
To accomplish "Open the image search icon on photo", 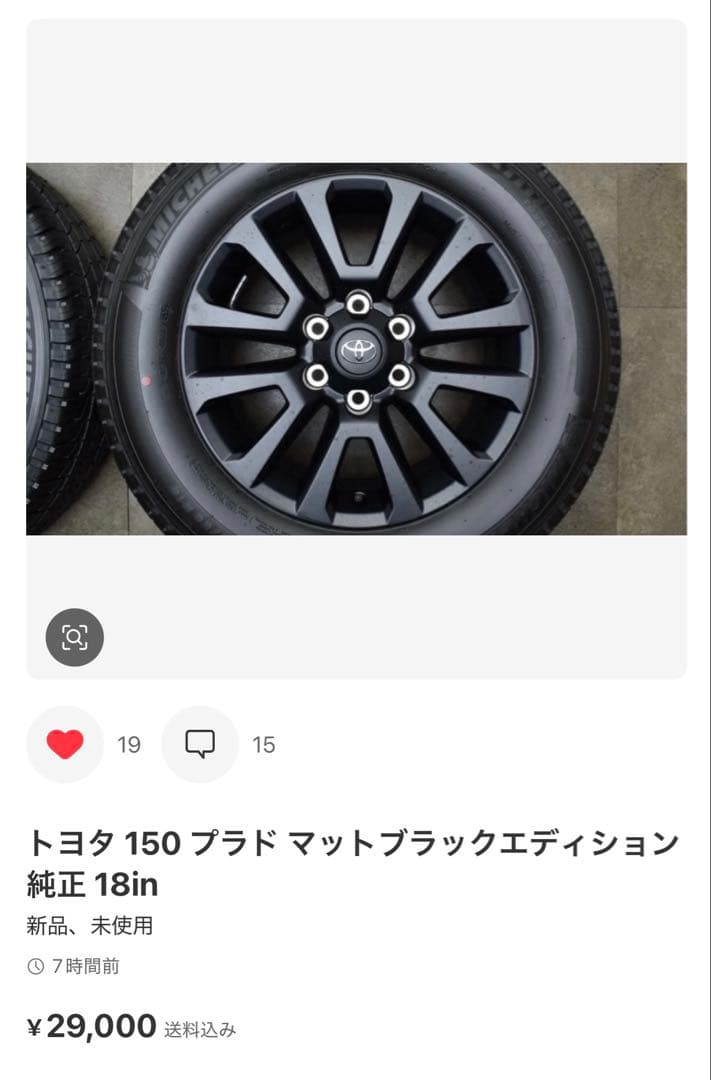I will (x=75, y=637).
